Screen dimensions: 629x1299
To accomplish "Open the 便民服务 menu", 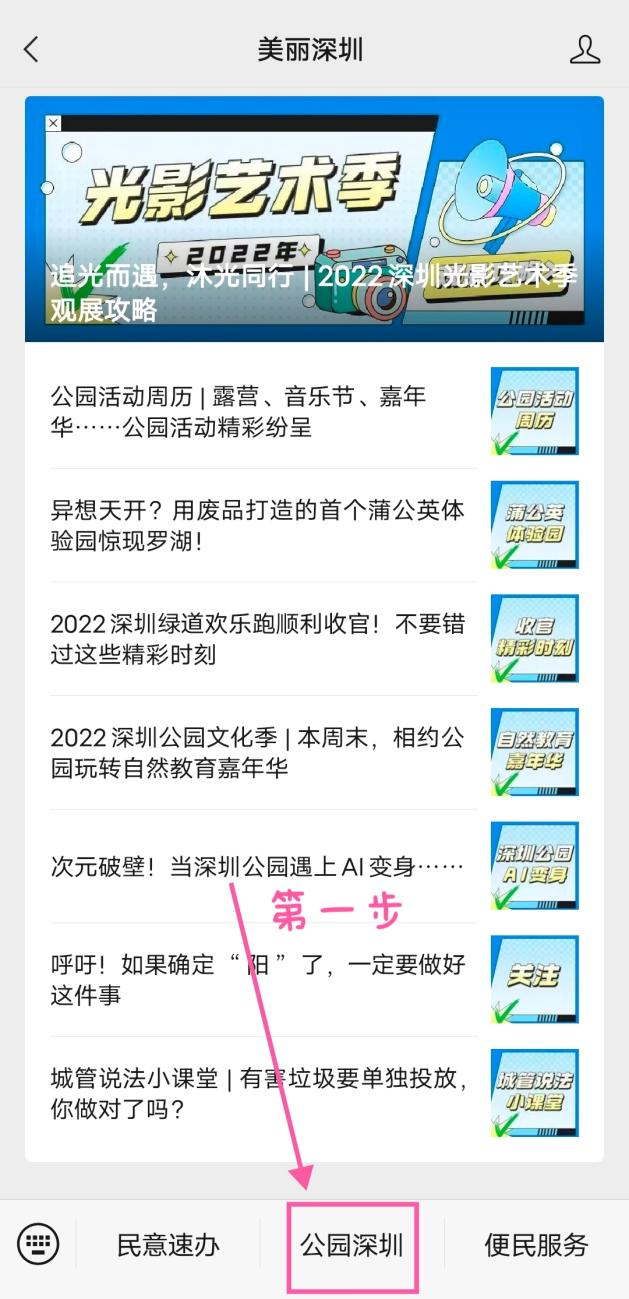I will pos(536,1246).
